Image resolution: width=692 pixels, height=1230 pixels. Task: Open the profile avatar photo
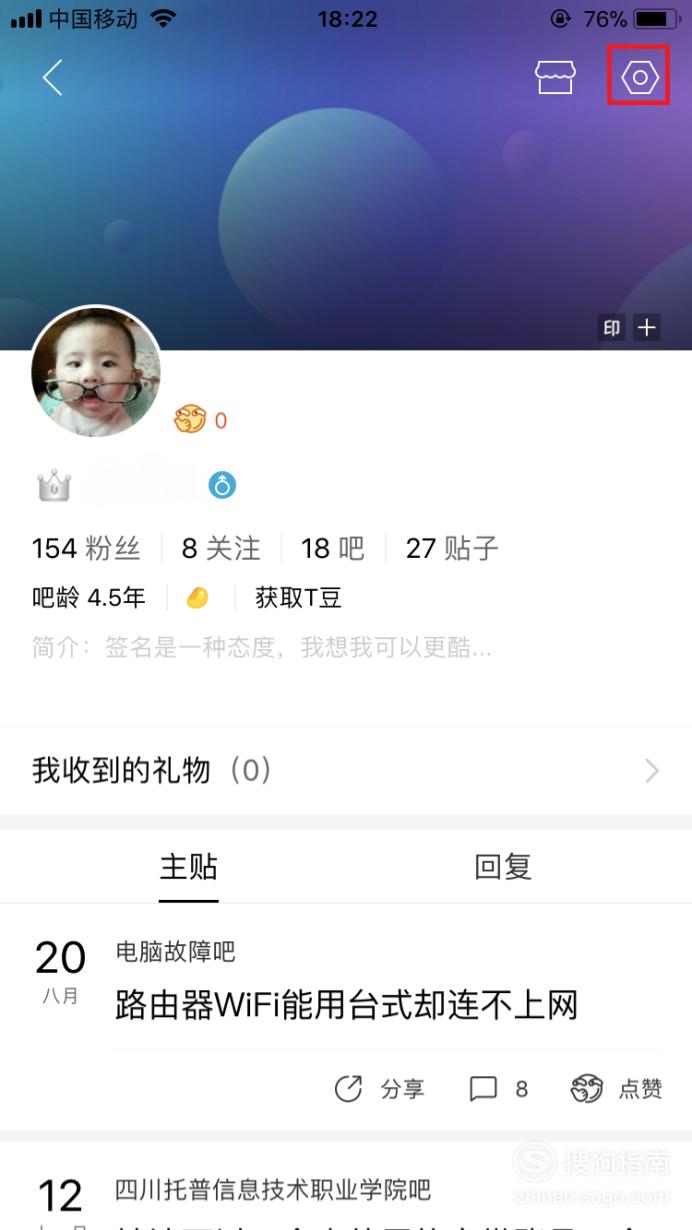(x=97, y=373)
